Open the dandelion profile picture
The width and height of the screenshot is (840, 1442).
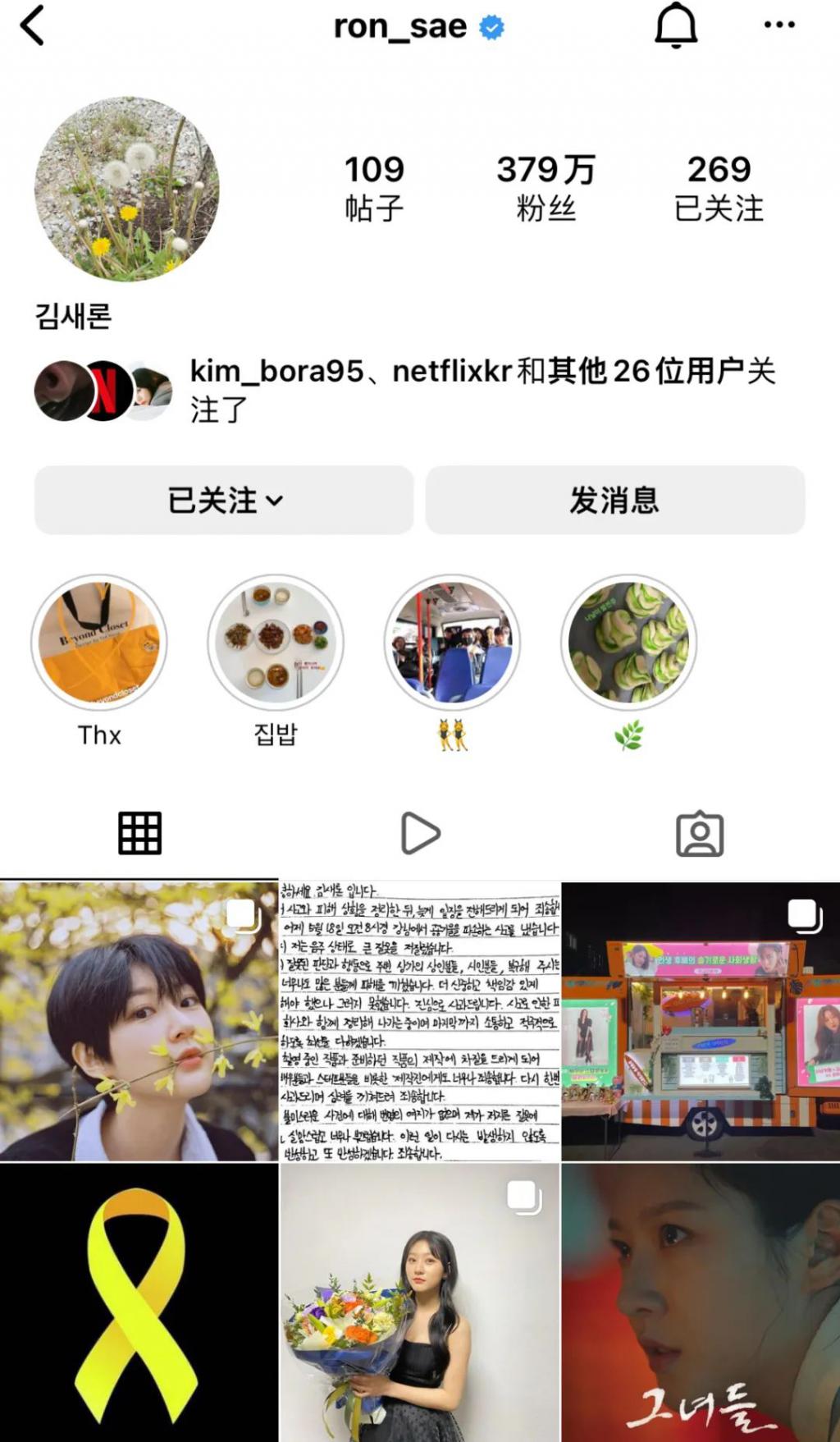127,189
